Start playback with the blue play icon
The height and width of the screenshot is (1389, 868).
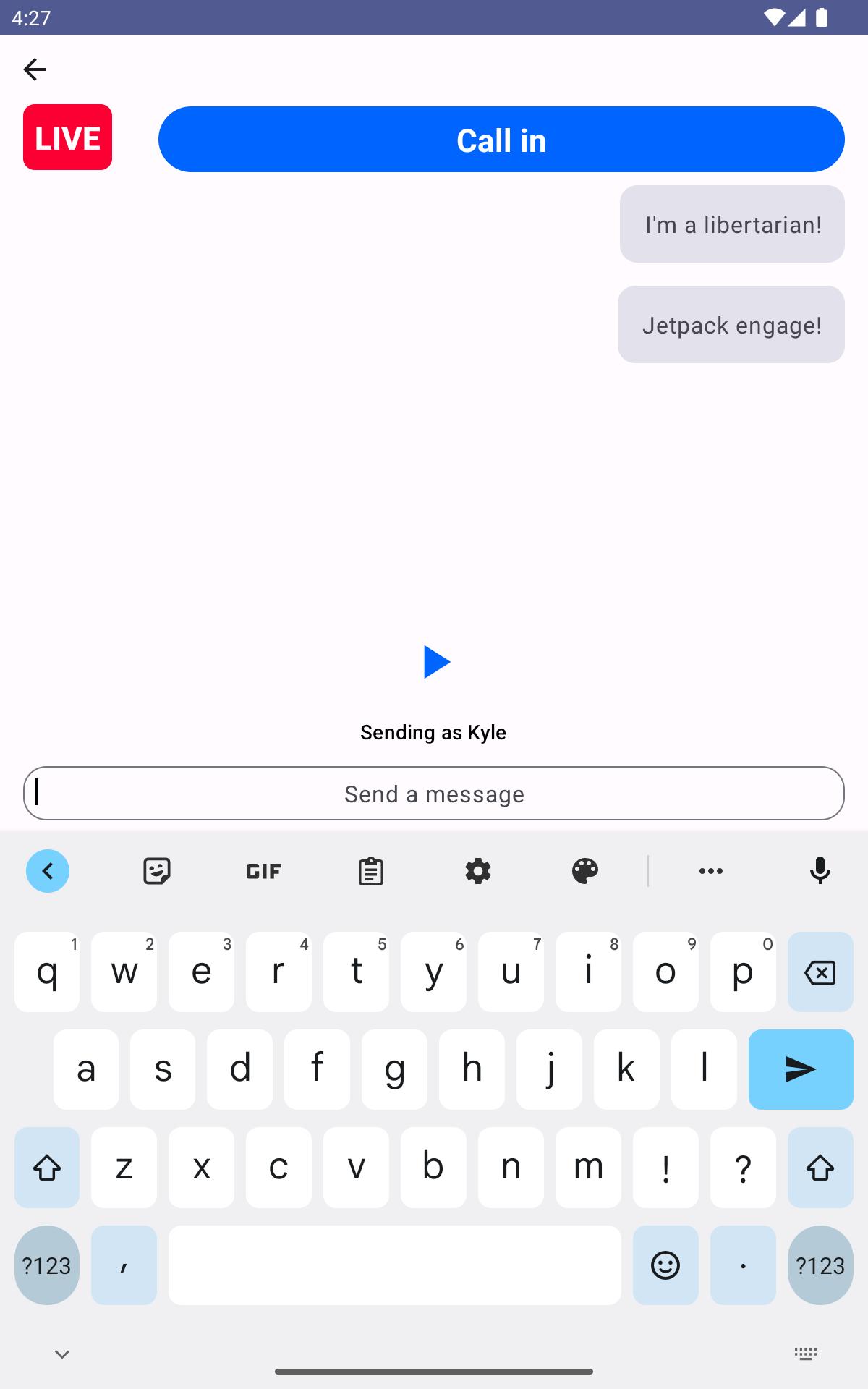point(436,662)
